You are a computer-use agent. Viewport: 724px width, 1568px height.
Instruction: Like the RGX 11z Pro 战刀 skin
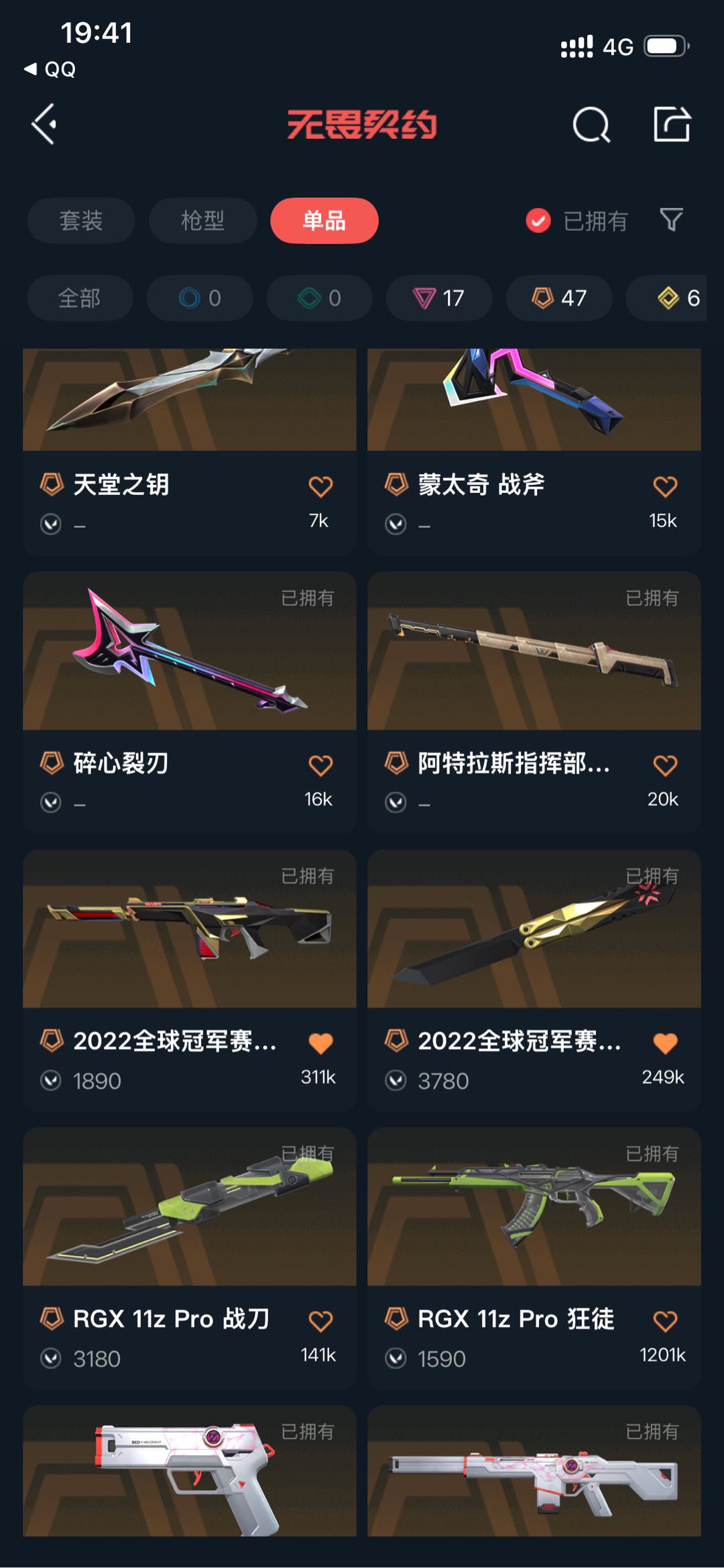320,1321
